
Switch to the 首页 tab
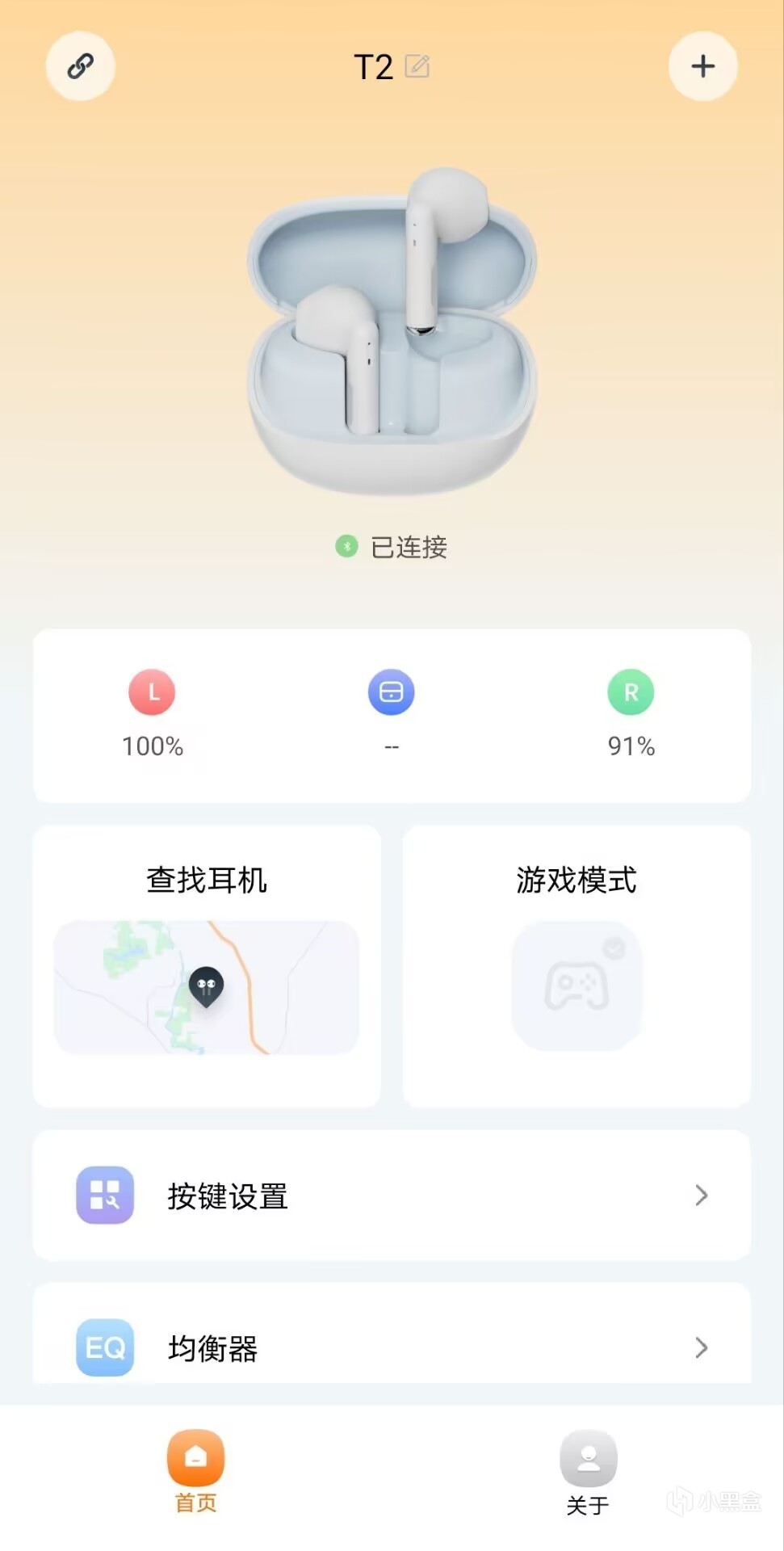(x=195, y=1471)
